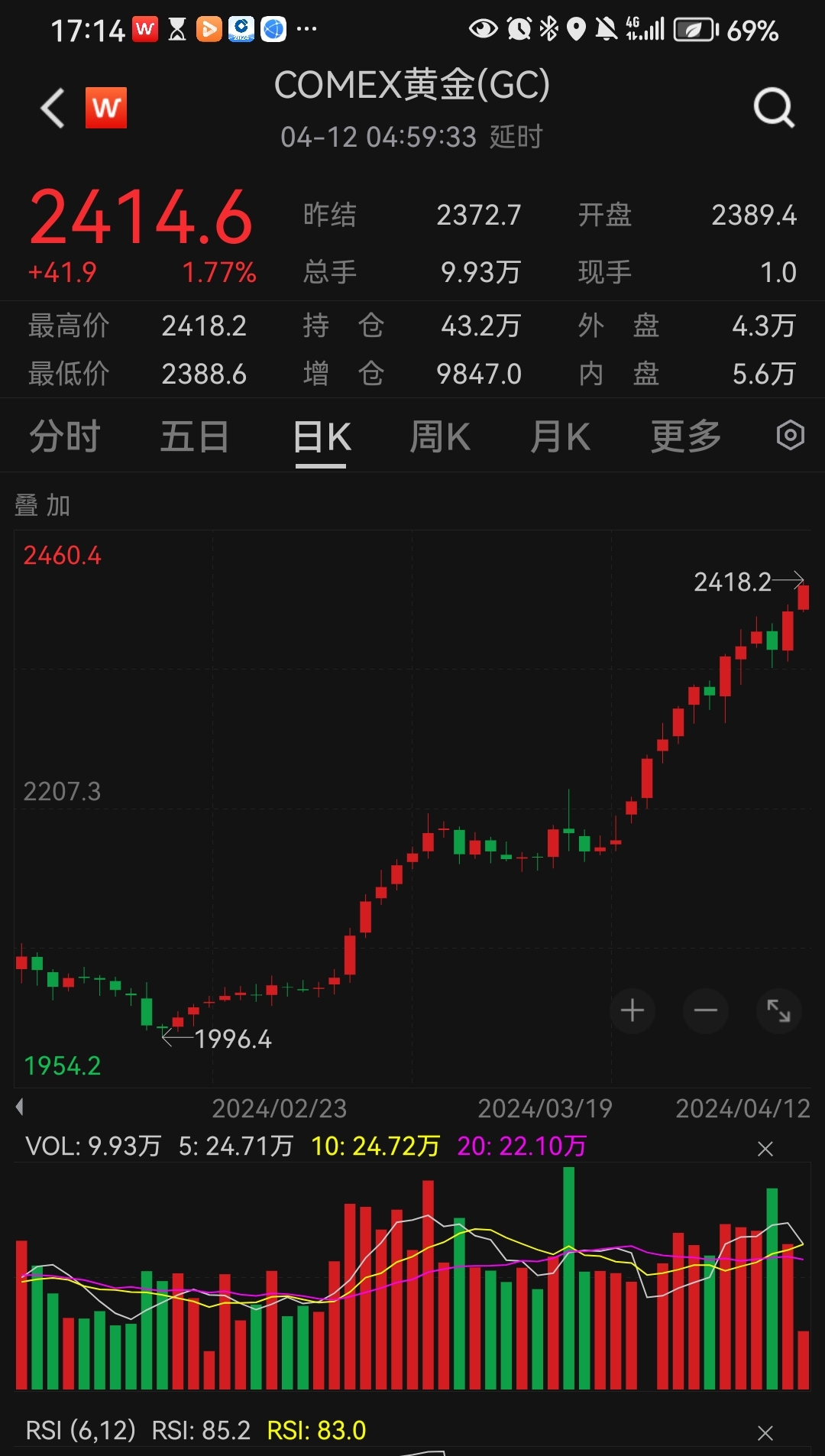
Task: Select the 五日 five-day view
Action: (x=195, y=435)
